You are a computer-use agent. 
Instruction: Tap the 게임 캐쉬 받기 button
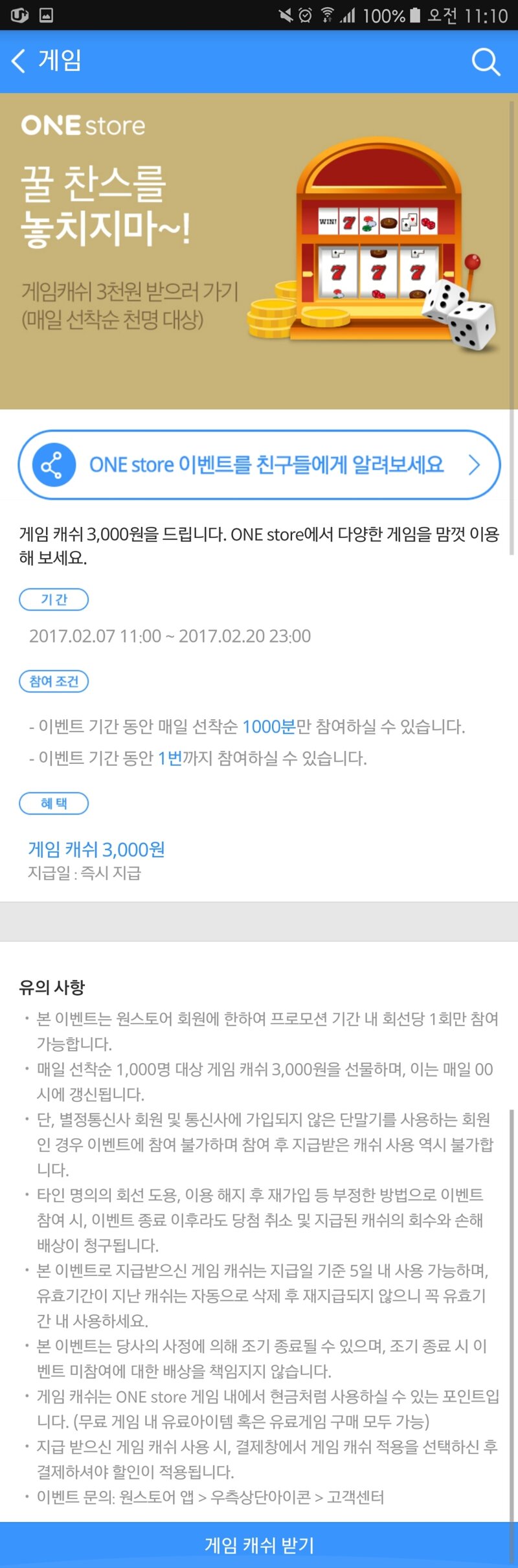[x=259, y=1545]
